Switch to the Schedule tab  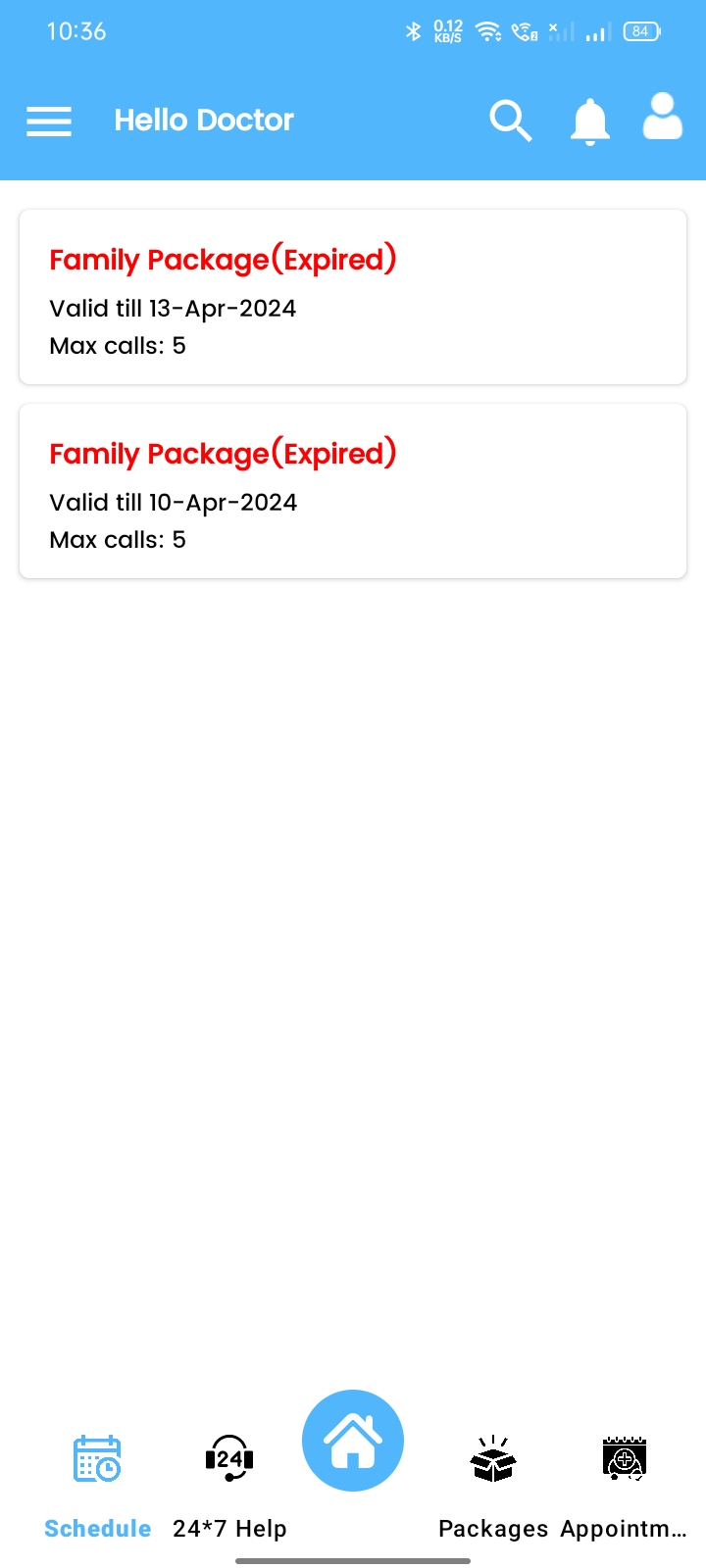98,1487
